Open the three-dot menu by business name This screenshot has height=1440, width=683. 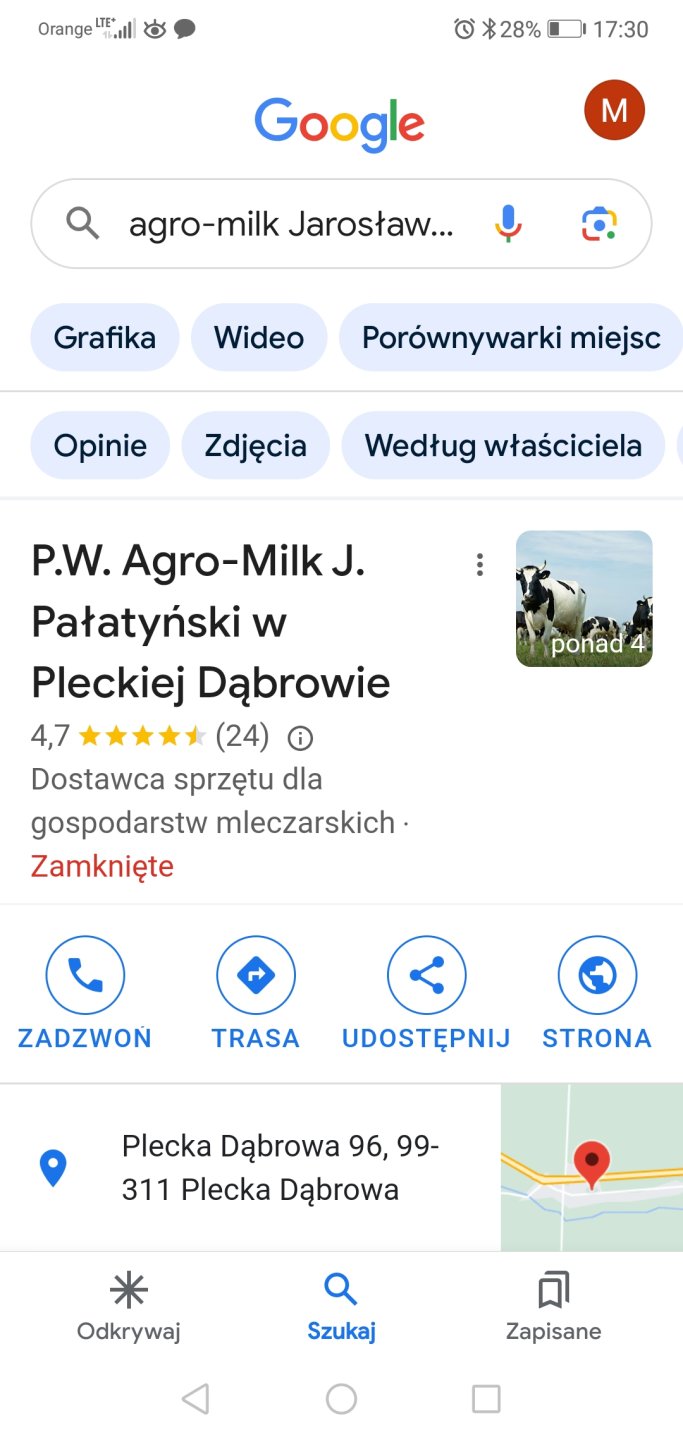click(x=480, y=565)
